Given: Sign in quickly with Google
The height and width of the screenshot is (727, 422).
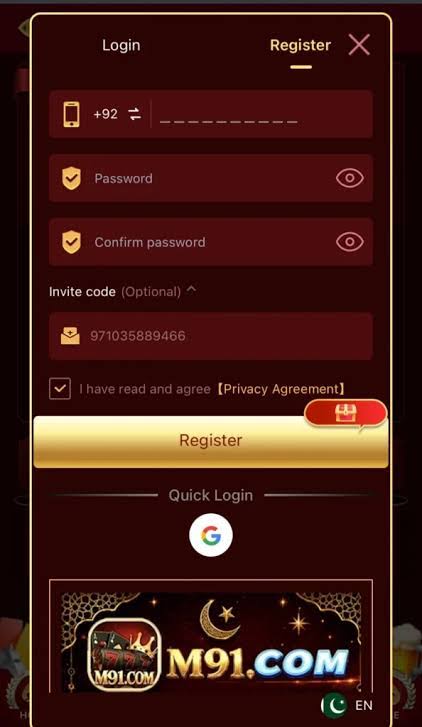Looking at the screenshot, I should tap(211, 535).
